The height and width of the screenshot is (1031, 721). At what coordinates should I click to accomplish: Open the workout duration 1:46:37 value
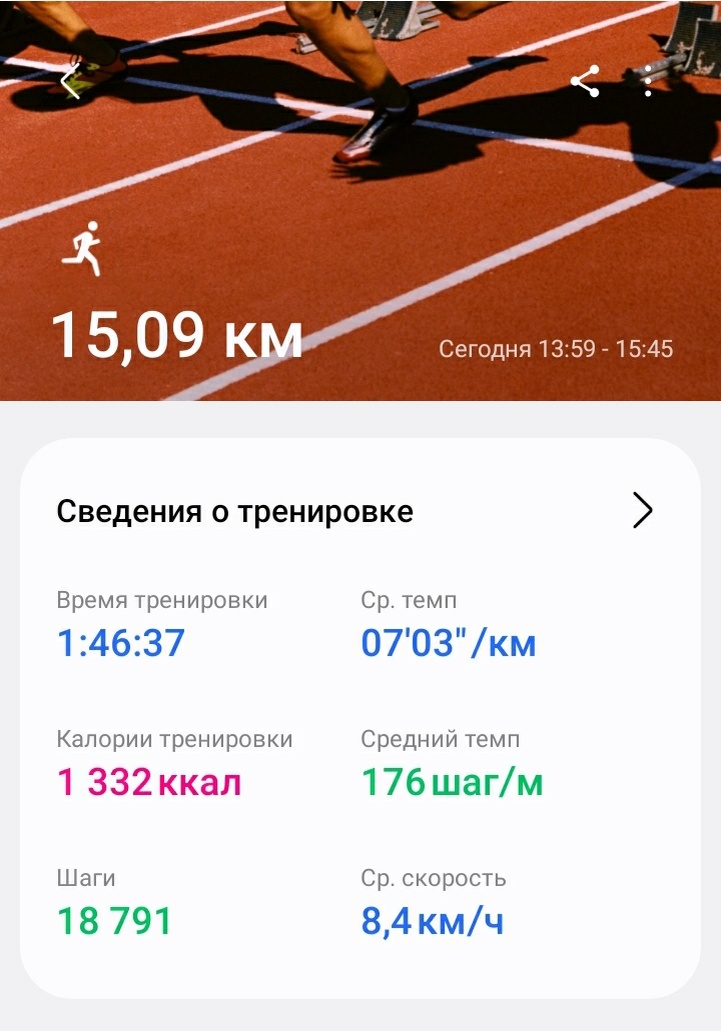click(x=119, y=644)
